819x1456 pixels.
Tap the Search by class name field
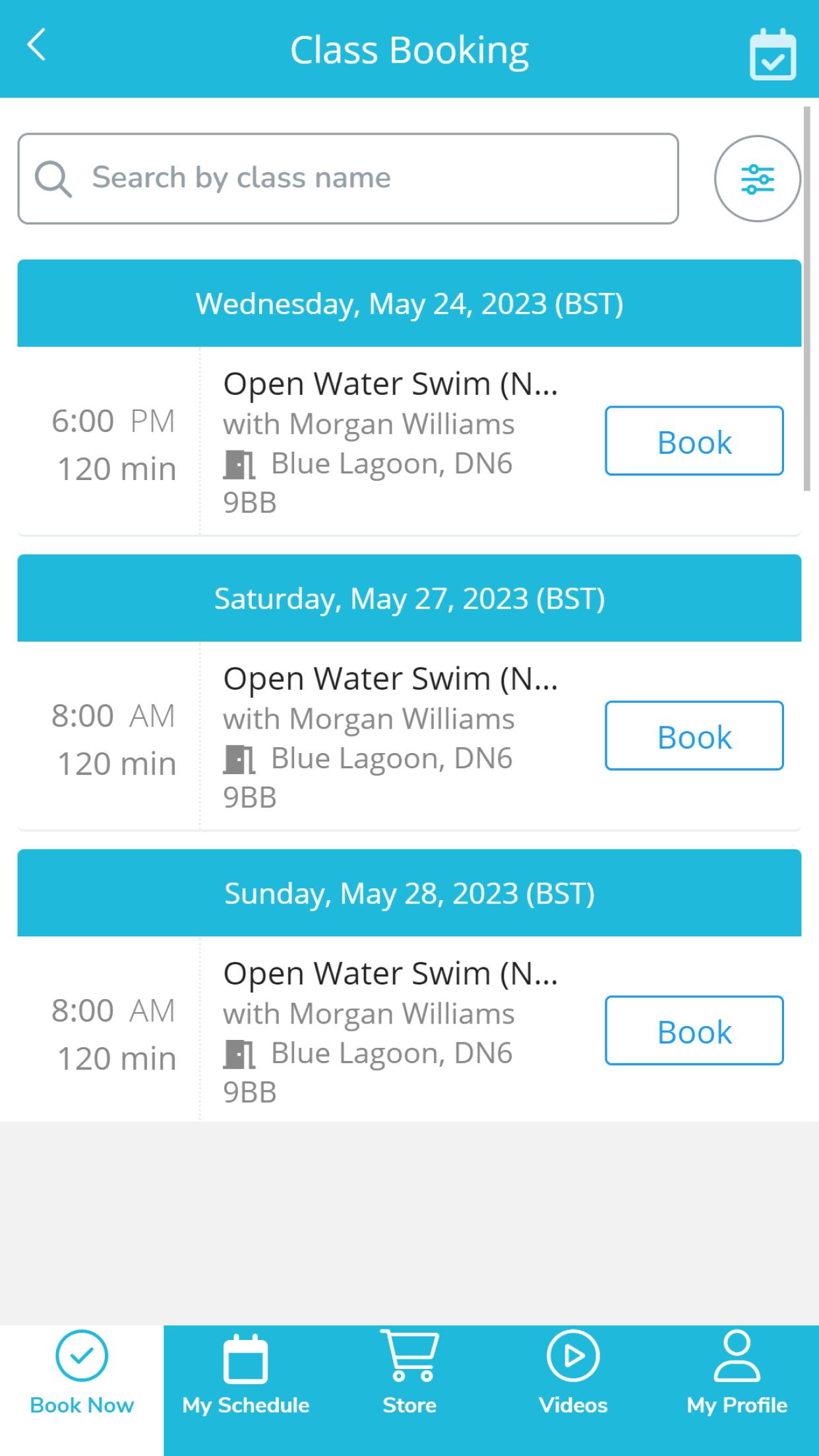pyautogui.click(x=348, y=179)
